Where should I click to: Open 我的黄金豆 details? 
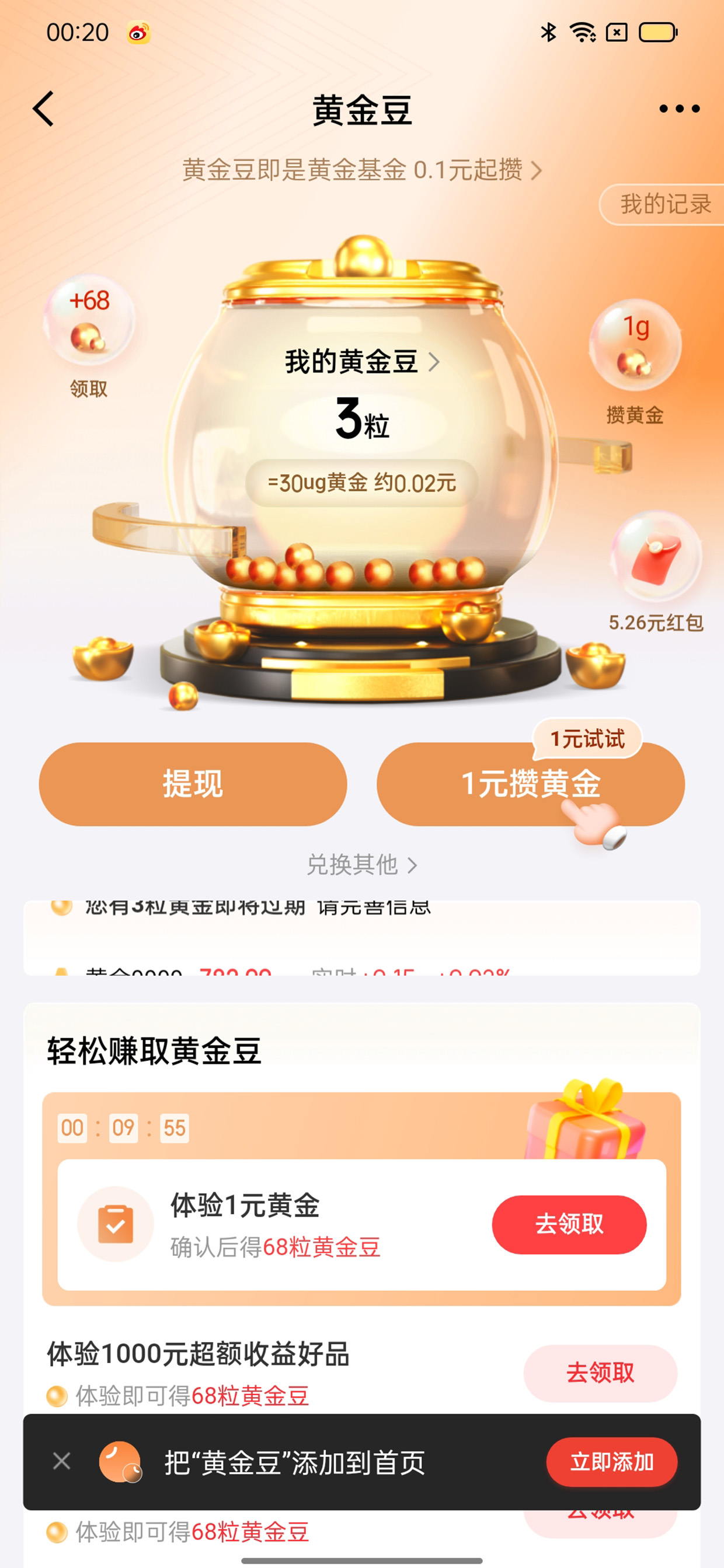361,362
